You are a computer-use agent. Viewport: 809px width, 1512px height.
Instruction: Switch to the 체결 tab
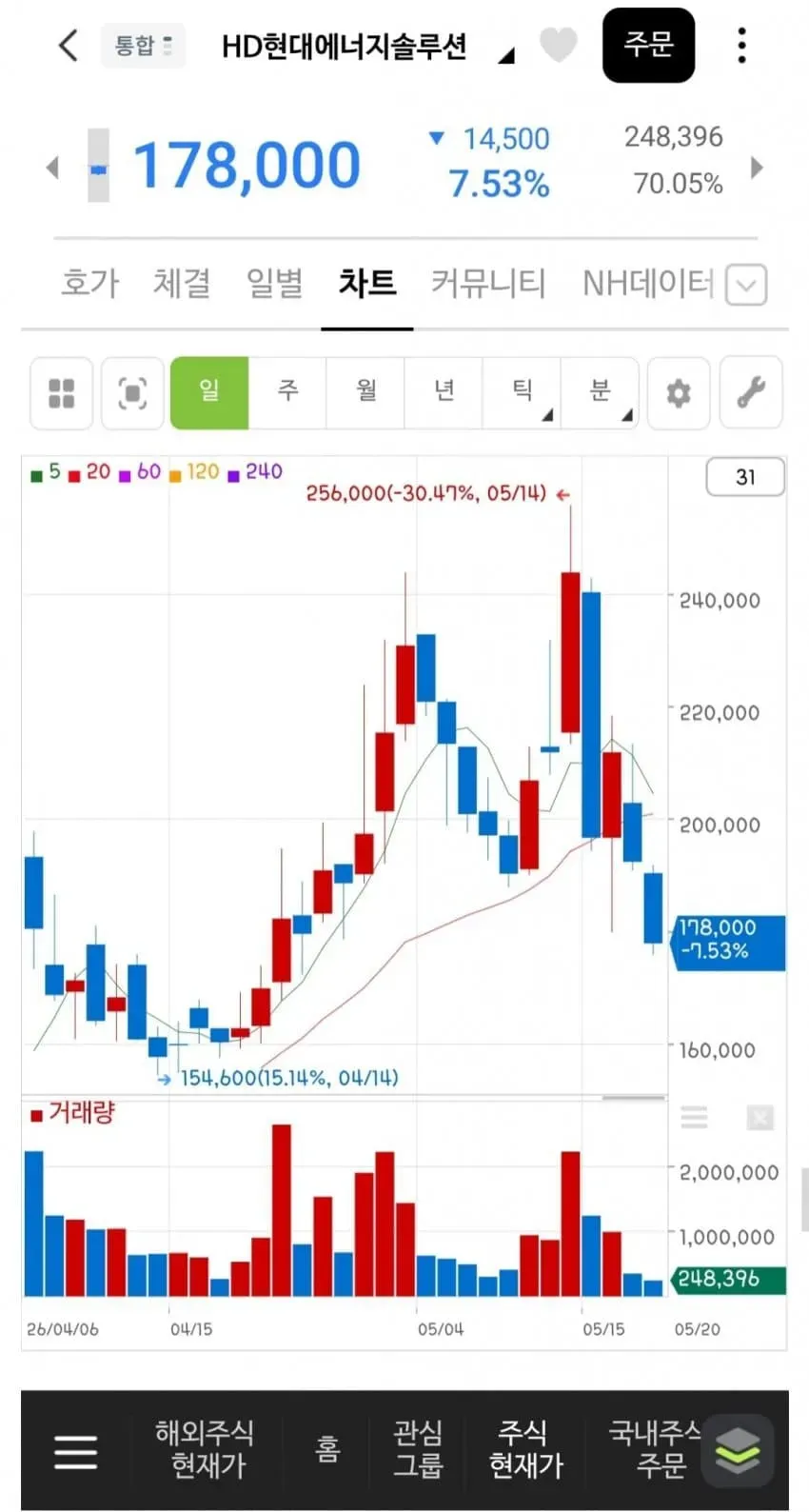point(182,283)
